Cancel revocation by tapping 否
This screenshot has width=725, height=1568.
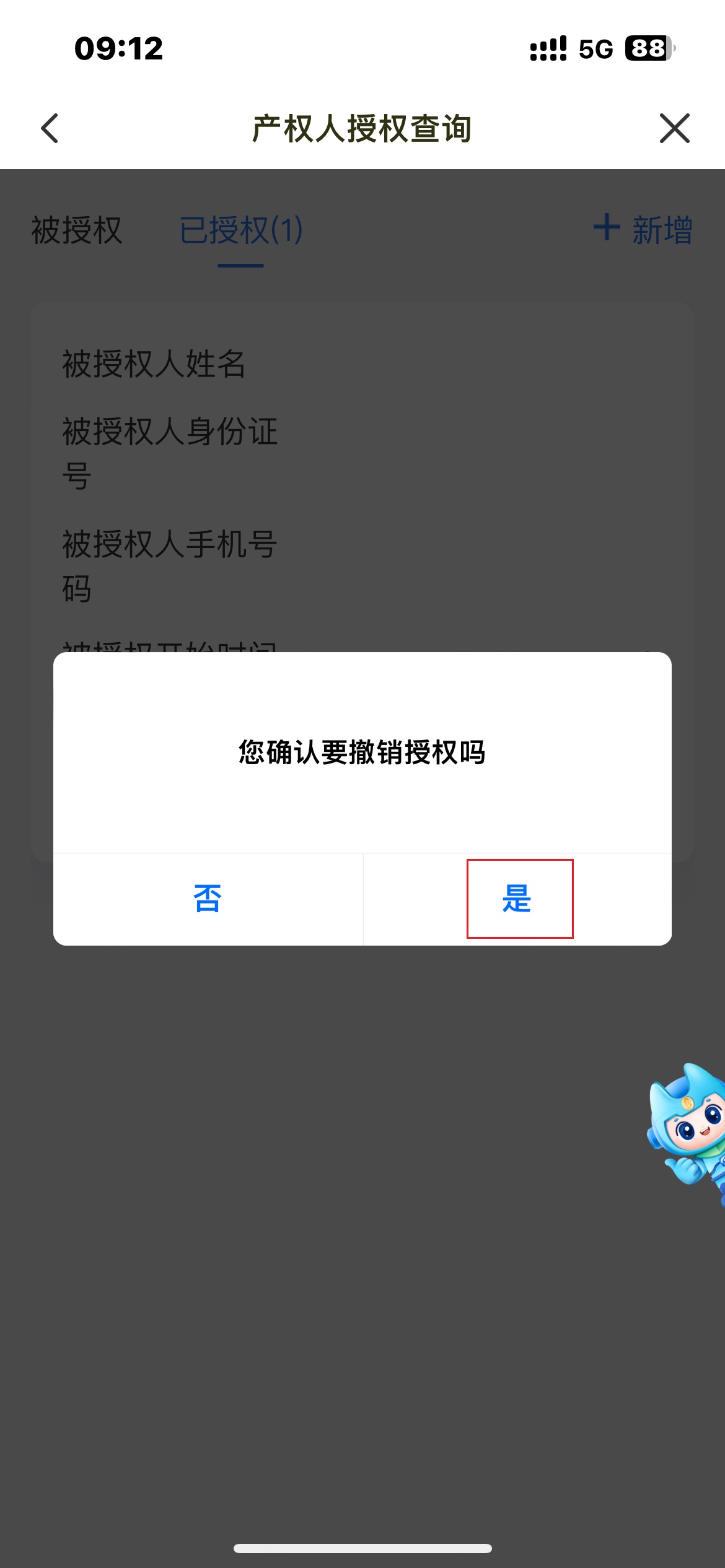[208, 899]
